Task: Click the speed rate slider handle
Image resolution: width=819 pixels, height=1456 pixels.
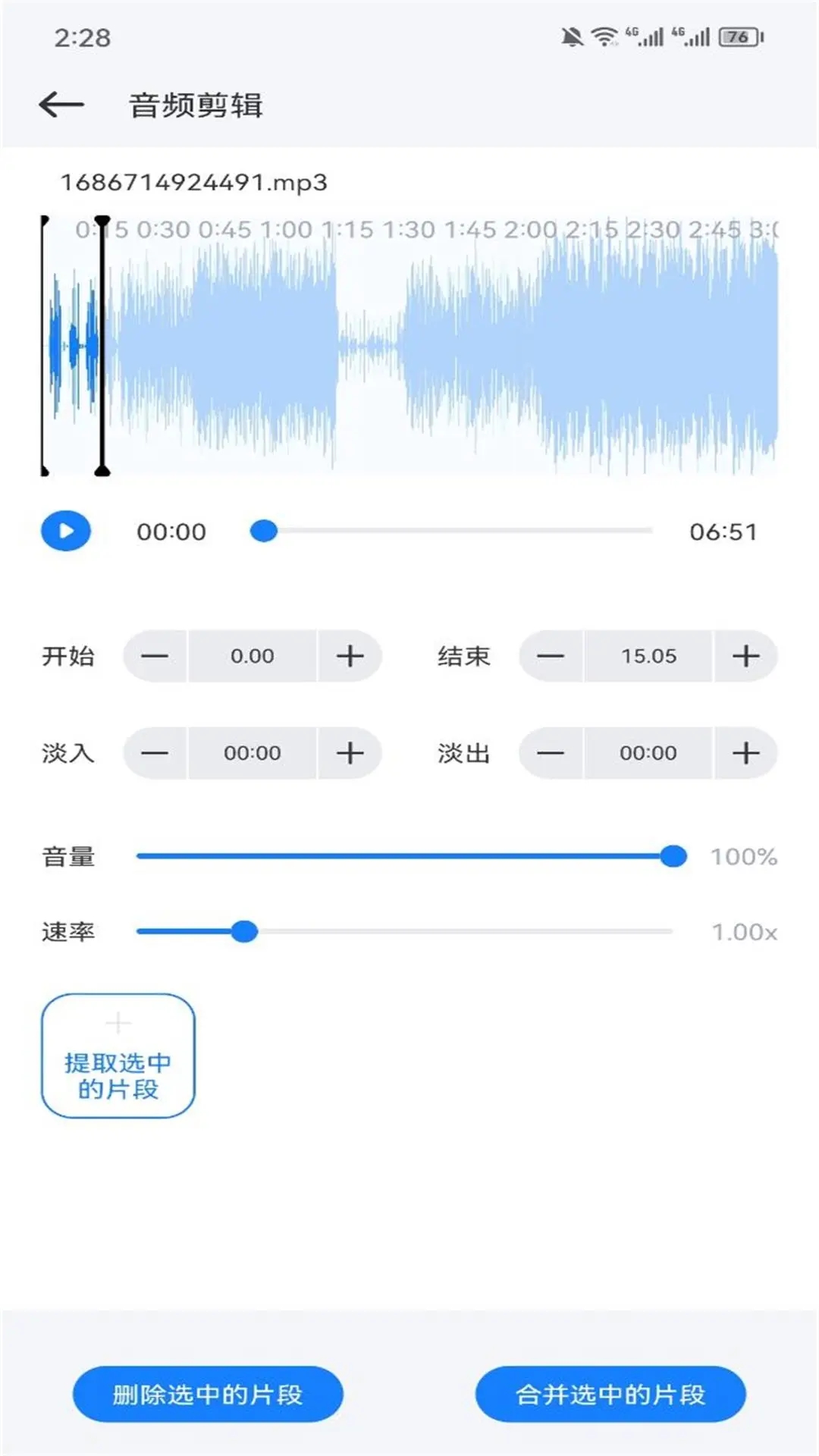Action: (246, 932)
